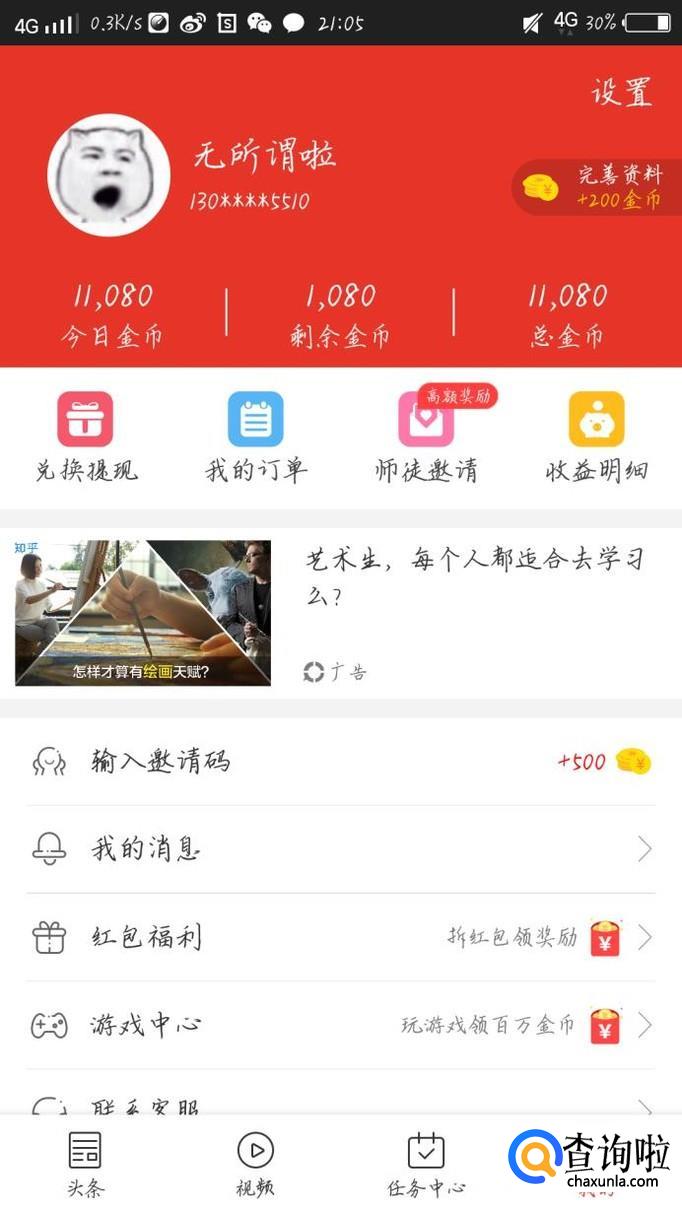Enter the 游戏中心 game center
682x1212 pixels.
point(340,1025)
